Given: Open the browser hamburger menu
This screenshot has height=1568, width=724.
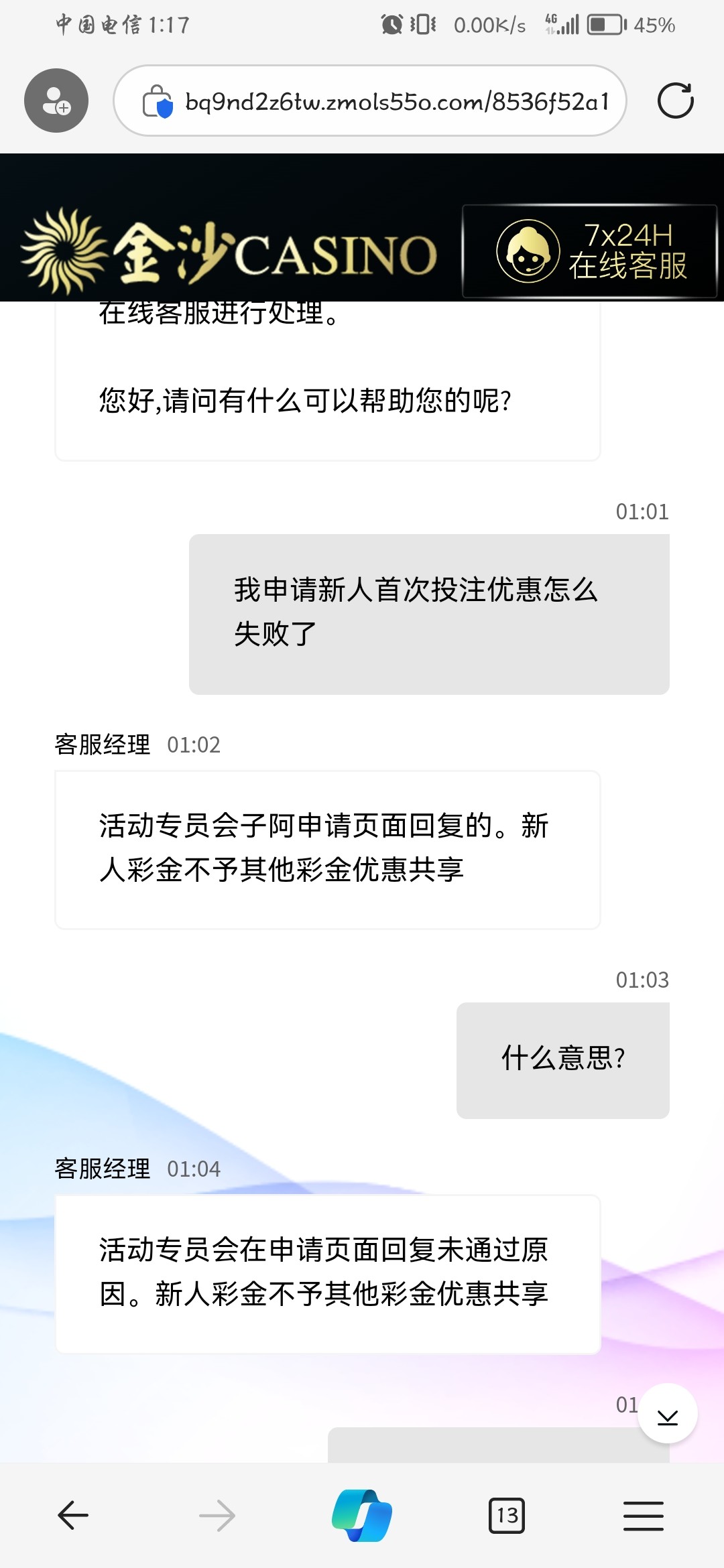Looking at the screenshot, I should click(x=643, y=1515).
